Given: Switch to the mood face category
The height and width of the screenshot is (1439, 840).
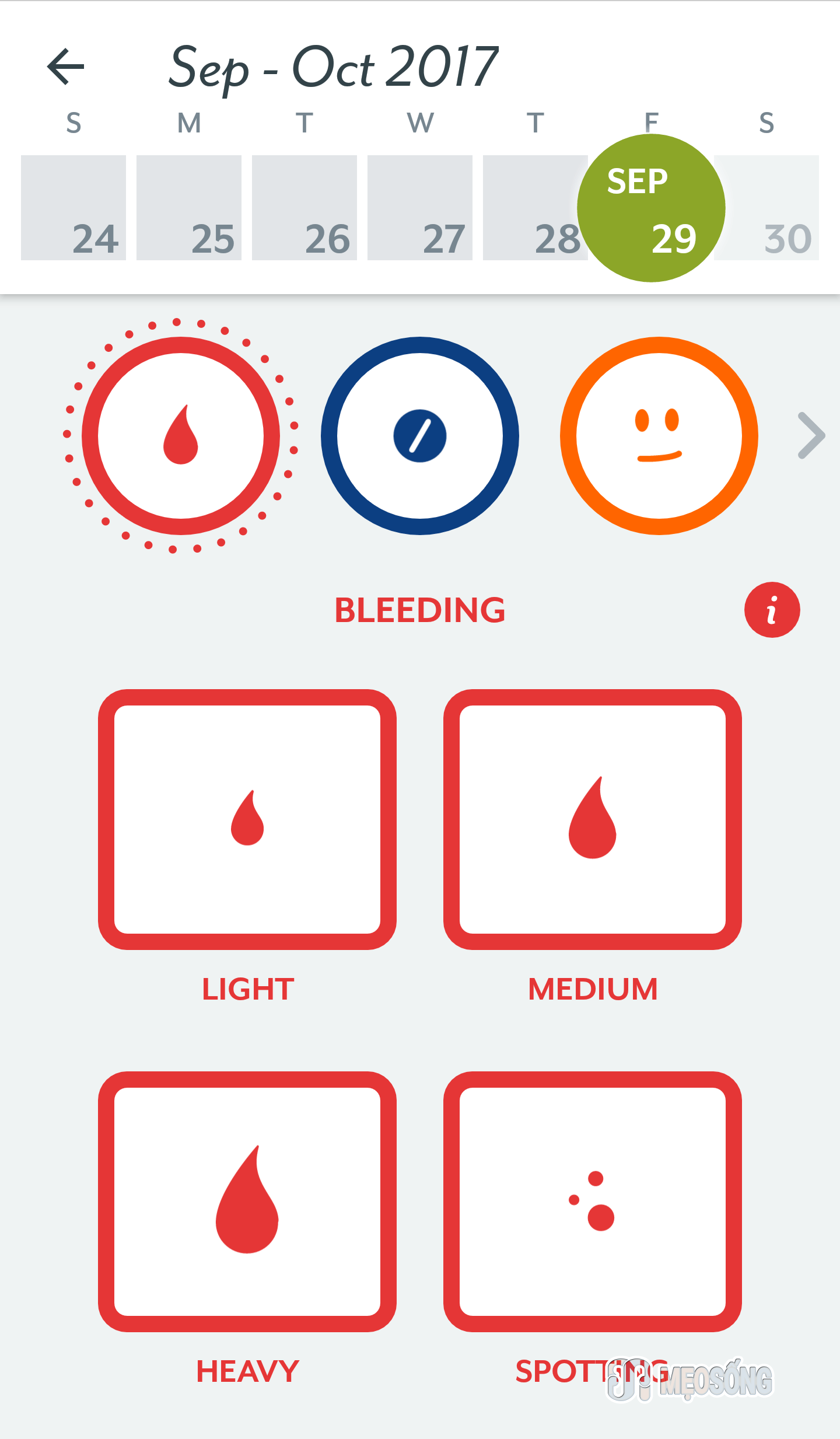Looking at the screenshot, I should (x=659, y=436).
